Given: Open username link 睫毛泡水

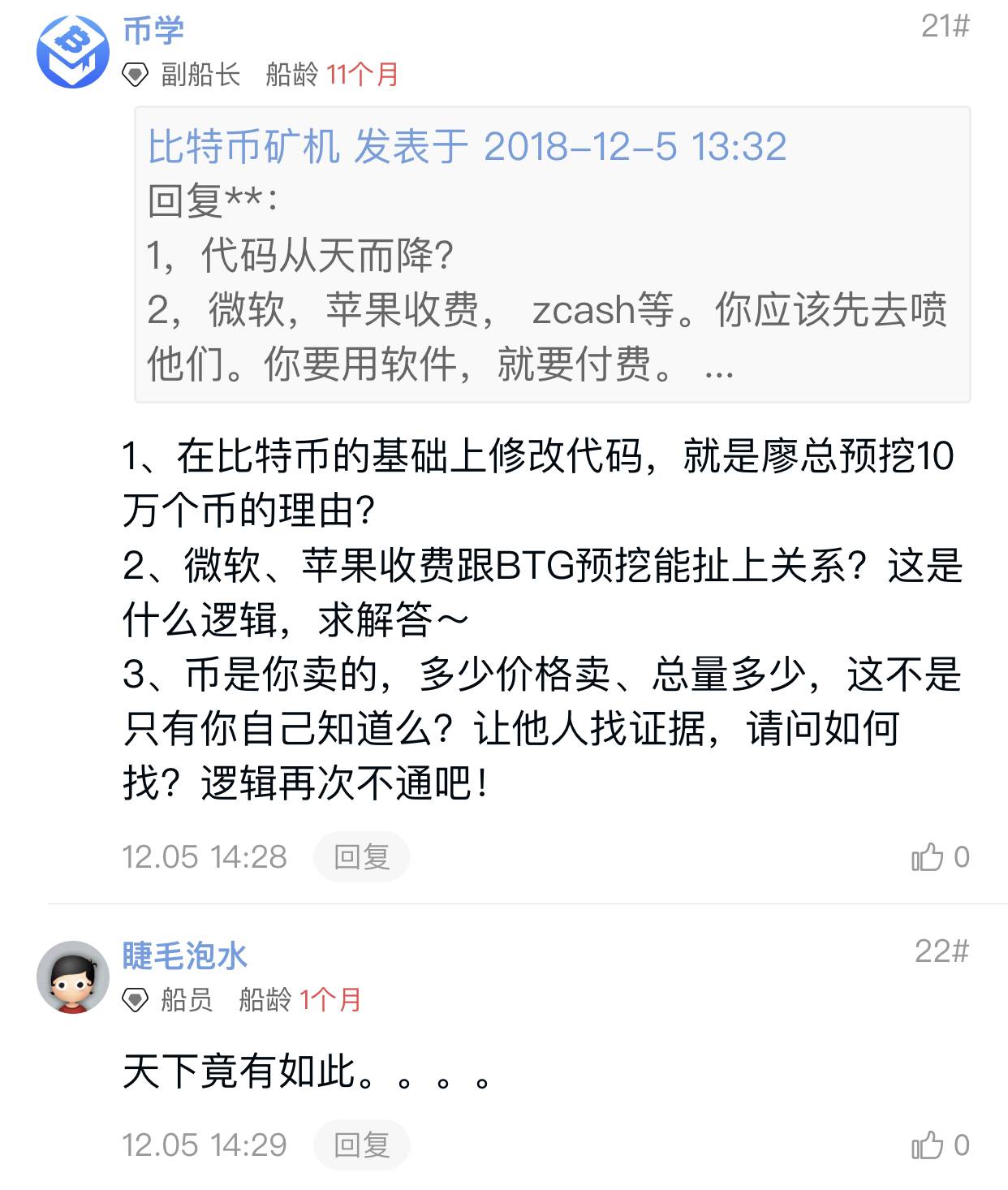Looking at the screenshot, I should click(185, 955).
